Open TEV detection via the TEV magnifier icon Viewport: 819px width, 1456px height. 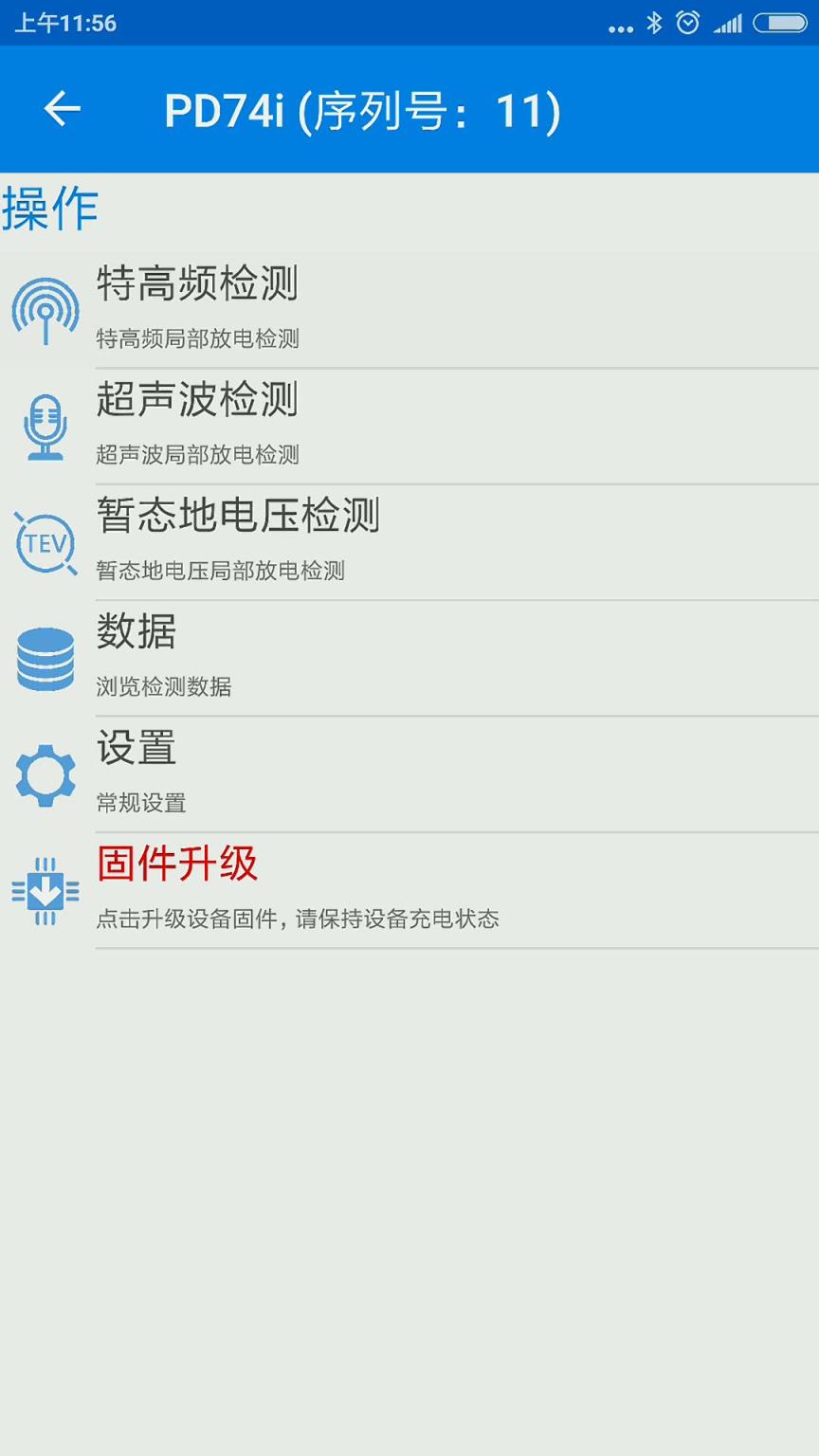44,540
